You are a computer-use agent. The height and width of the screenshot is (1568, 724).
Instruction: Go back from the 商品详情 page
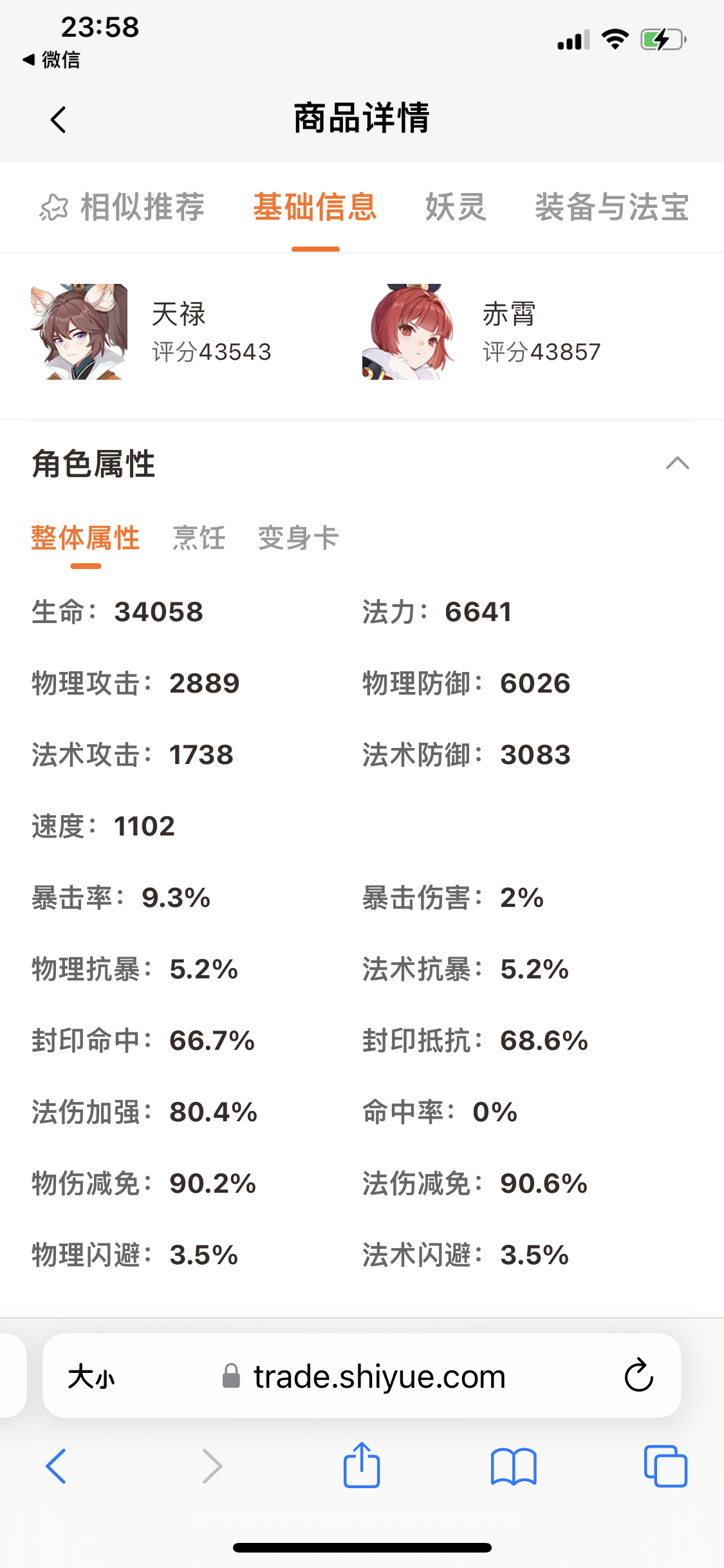(x=58, y=120)
